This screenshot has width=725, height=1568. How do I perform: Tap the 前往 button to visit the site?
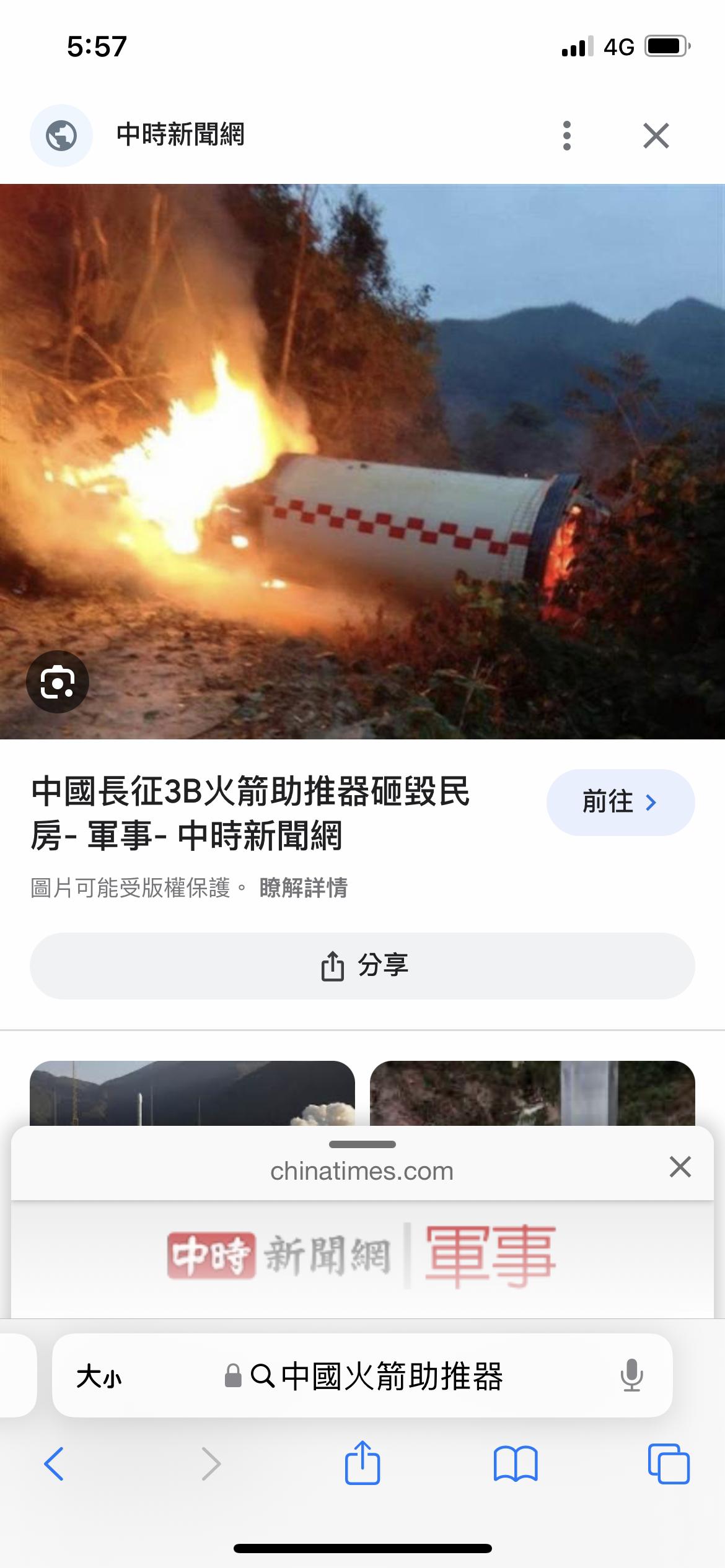coord(620,802)
